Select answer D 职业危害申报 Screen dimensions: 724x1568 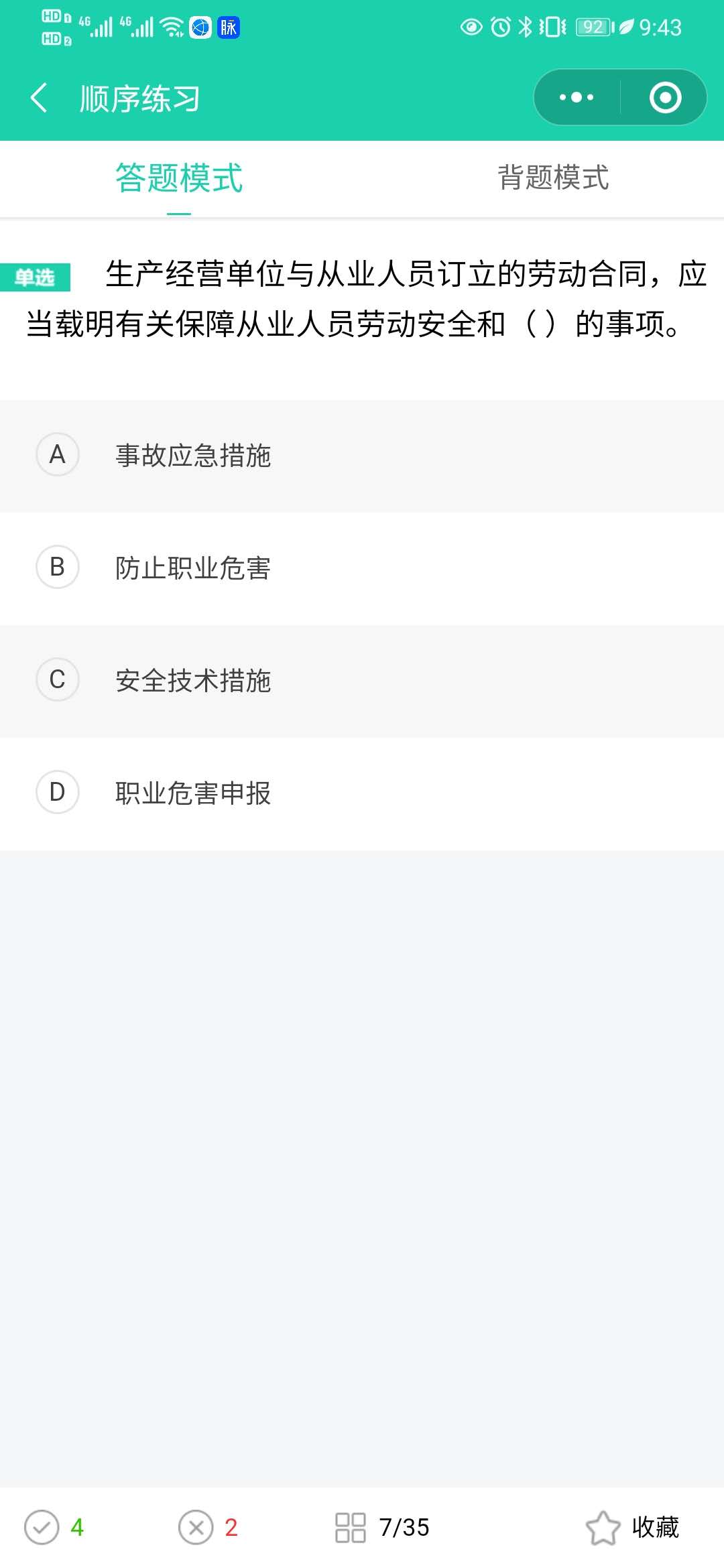tap(362, 794)
